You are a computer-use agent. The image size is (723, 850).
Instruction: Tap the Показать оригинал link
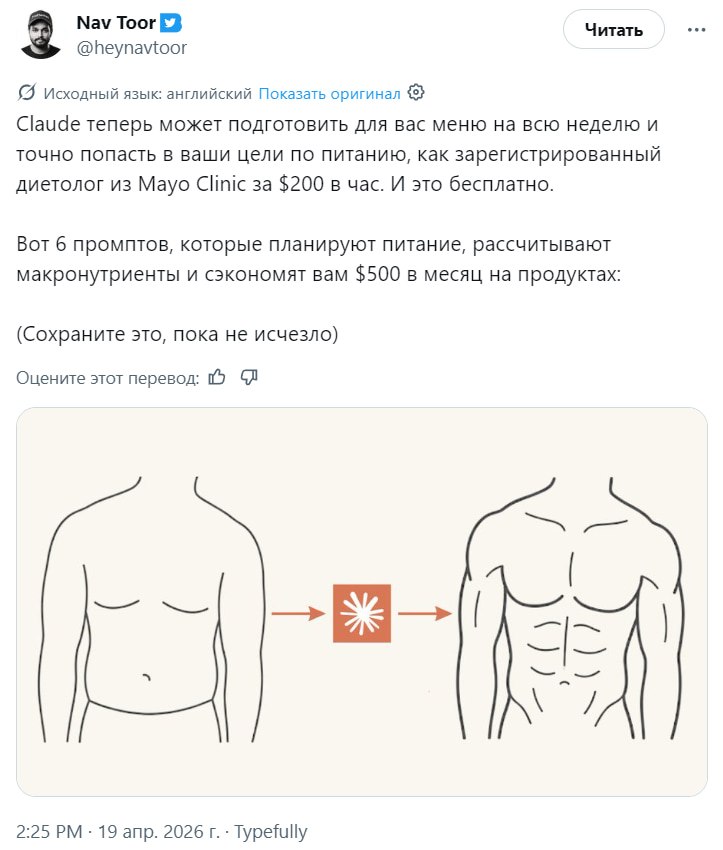pos(329,93)
